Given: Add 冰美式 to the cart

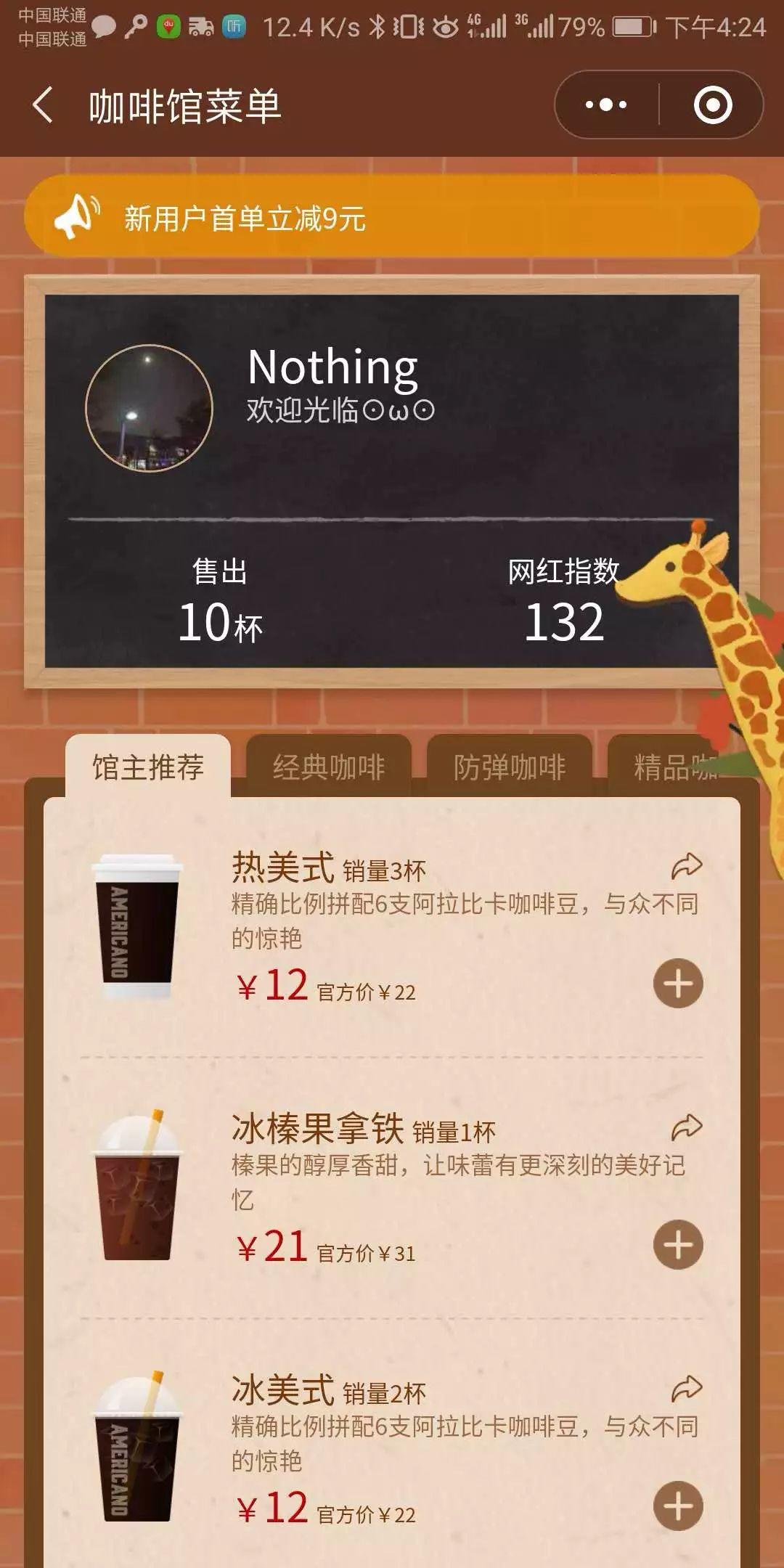Looking at the screenshot, I should (678, 1506).
